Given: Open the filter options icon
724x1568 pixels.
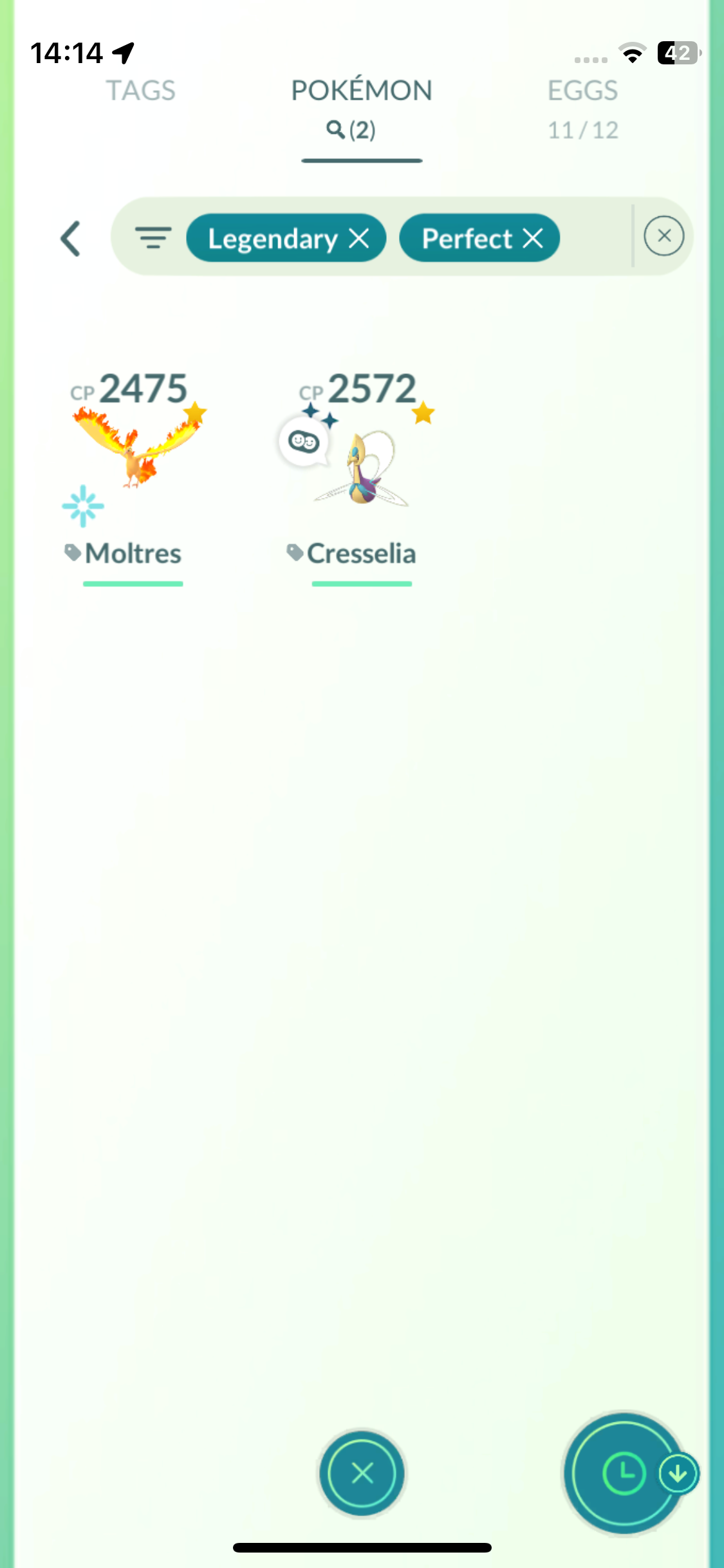Looking at the screenshot, I should click(x=153, y=238).
